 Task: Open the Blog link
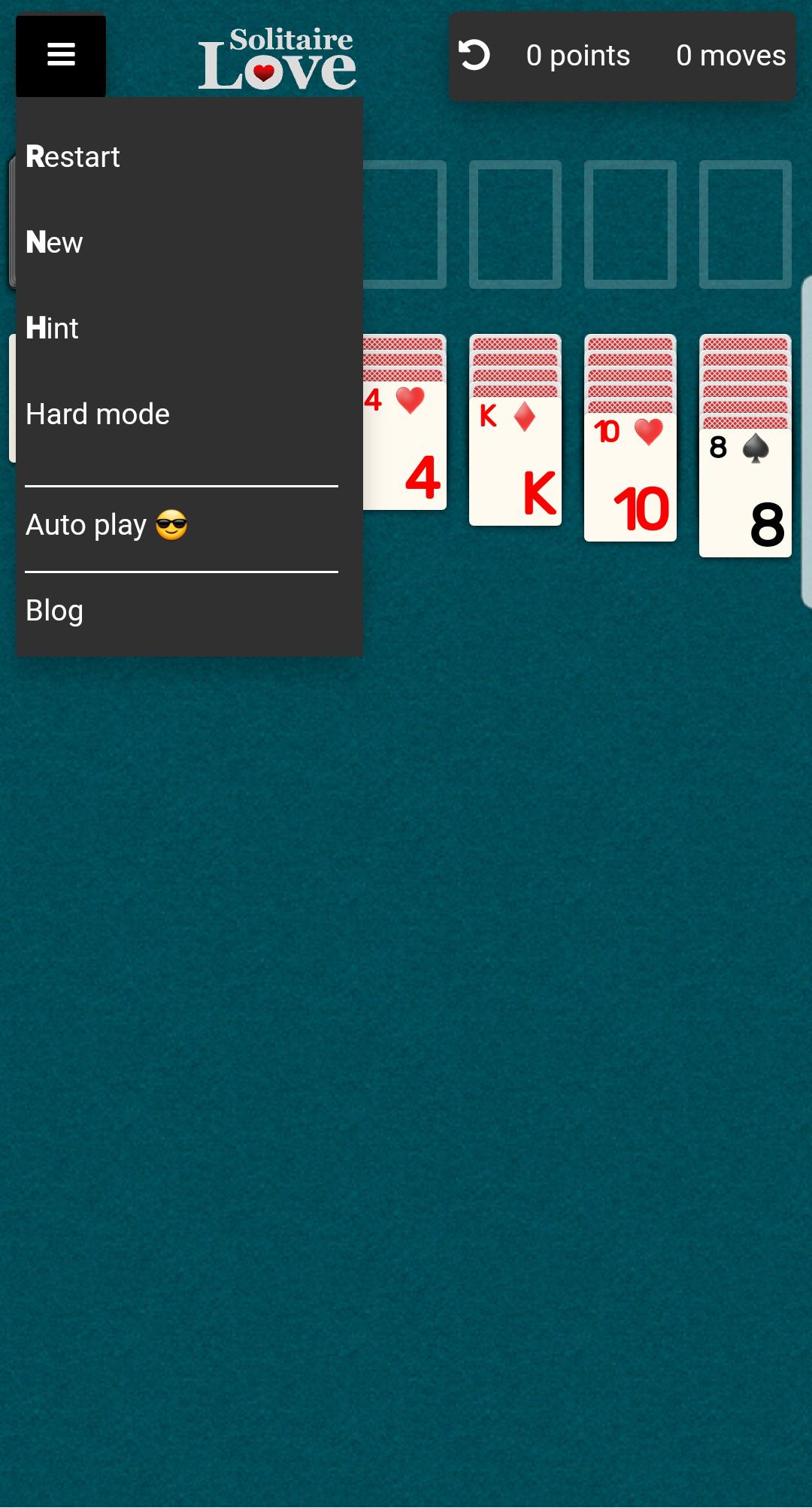point(54,611)
